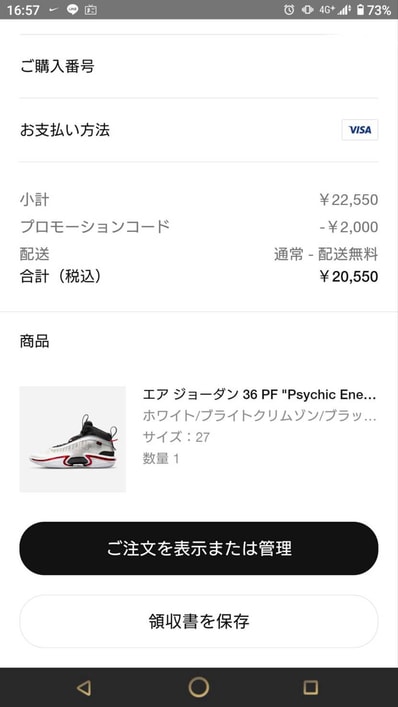
Task: Return to the home screen
Action: click(199, 687)
